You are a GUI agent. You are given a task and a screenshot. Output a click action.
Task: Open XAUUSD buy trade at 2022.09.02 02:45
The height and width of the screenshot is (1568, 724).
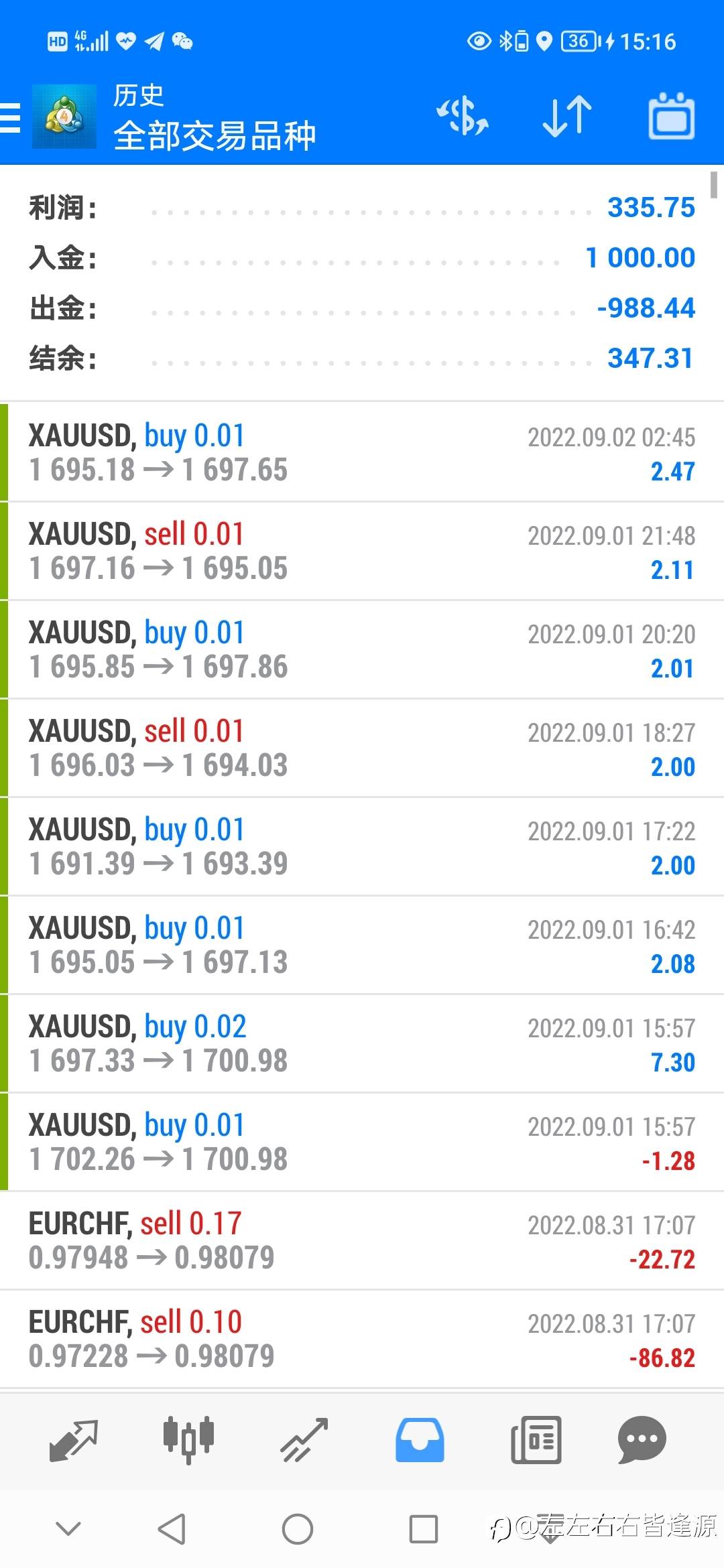(362, 452)
